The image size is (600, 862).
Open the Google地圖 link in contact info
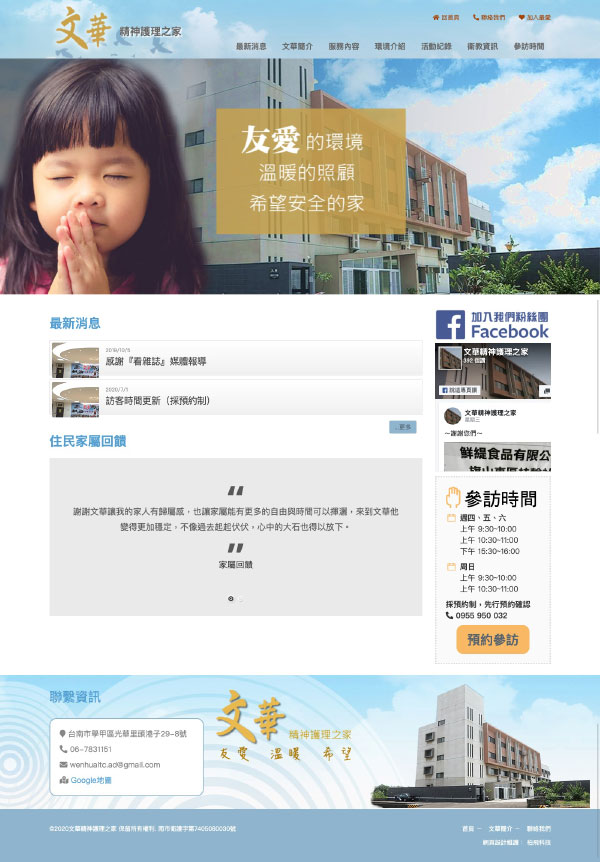point(90,780)
